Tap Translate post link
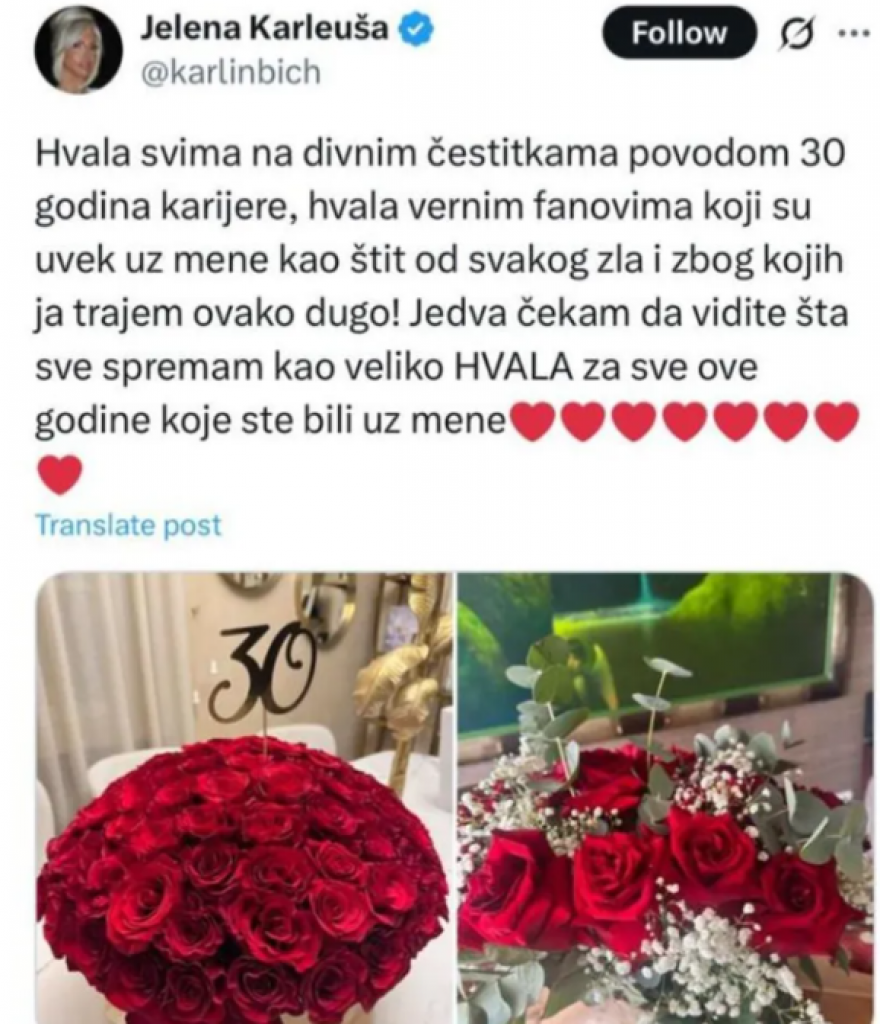This screenshot has width=880, height=1024. pos(128,526)
